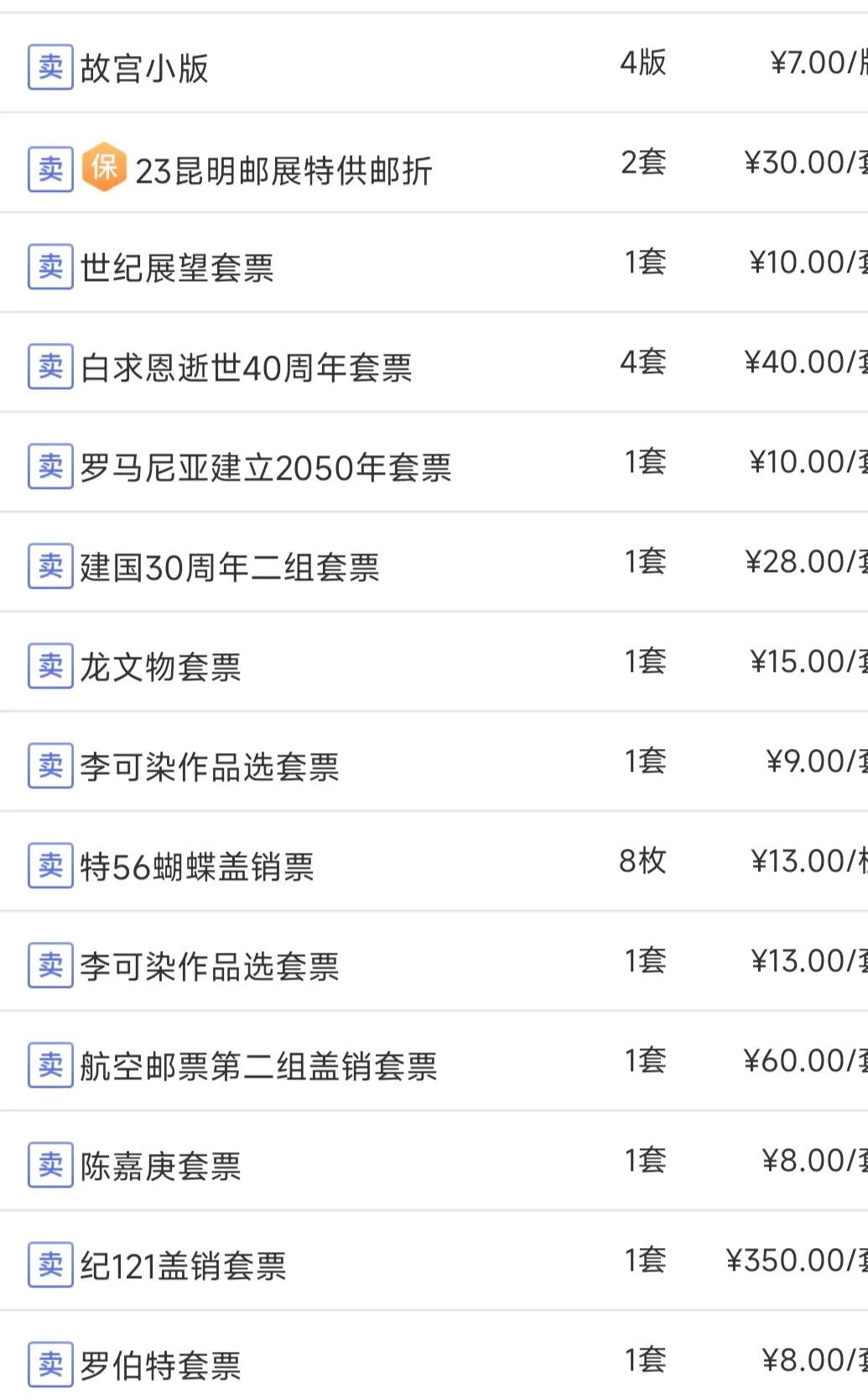
Task: View the 世纪展望套票 sale item
Action: click(177, 268)
